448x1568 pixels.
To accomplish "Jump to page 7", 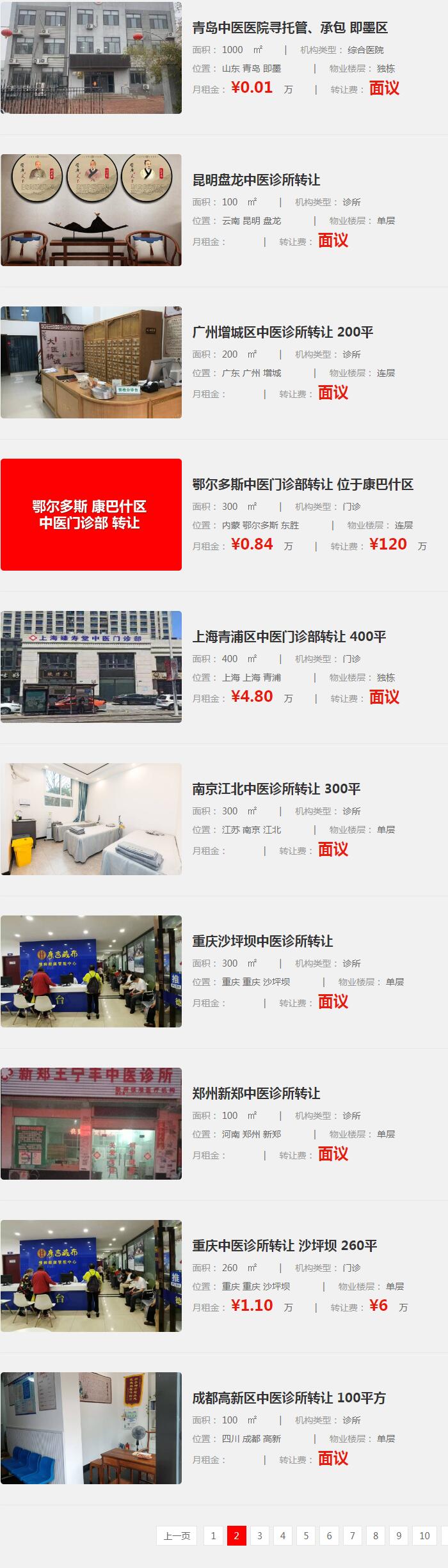I will 352,1535.
